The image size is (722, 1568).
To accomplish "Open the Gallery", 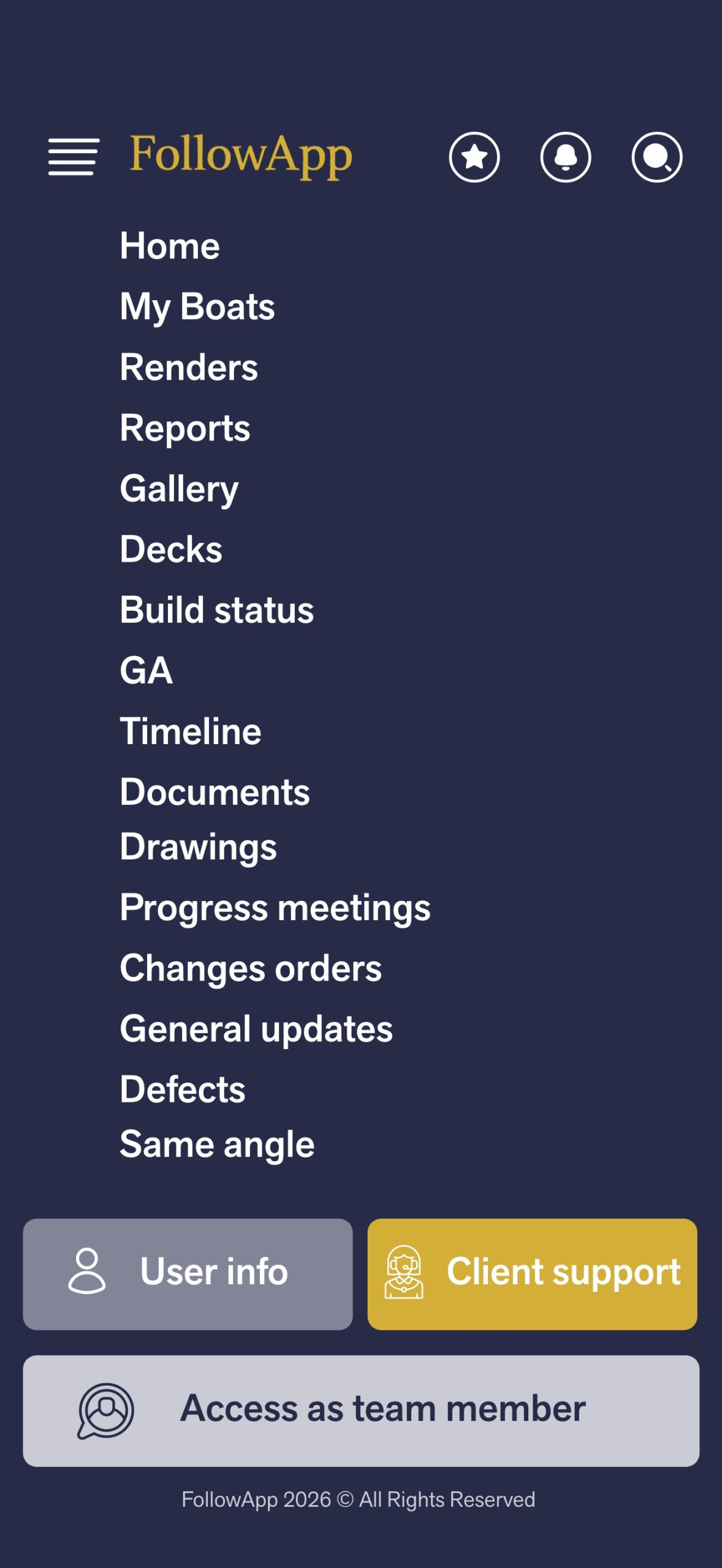I will [178, 489].
